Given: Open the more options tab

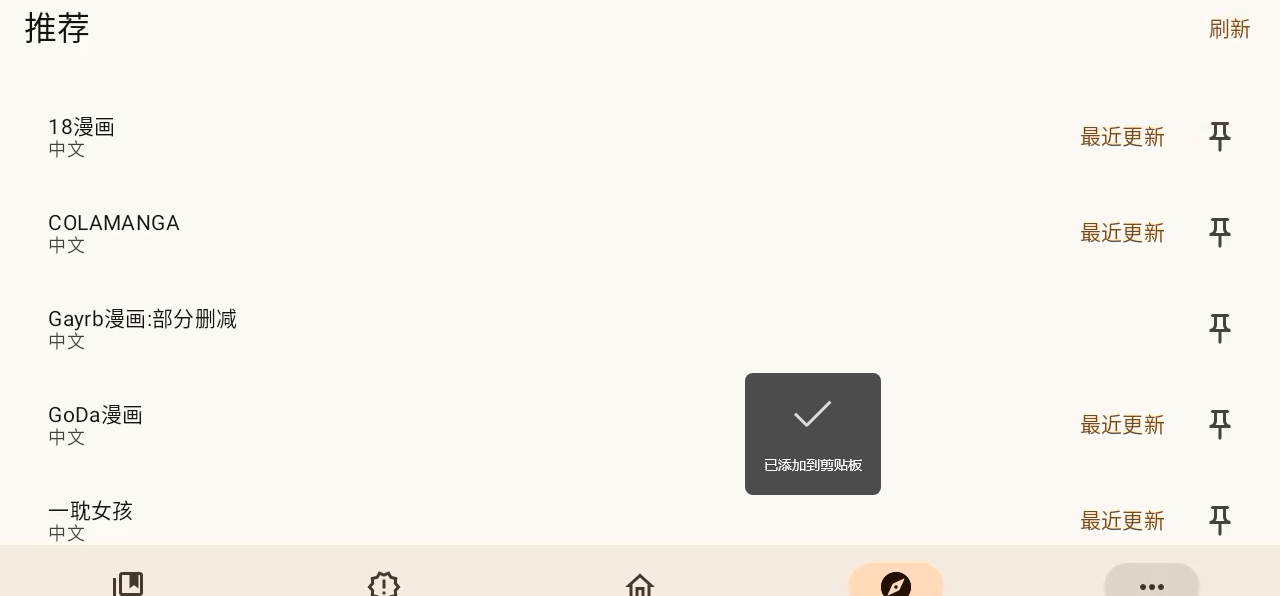Looking at the screenshot, I should point(1151,584).
